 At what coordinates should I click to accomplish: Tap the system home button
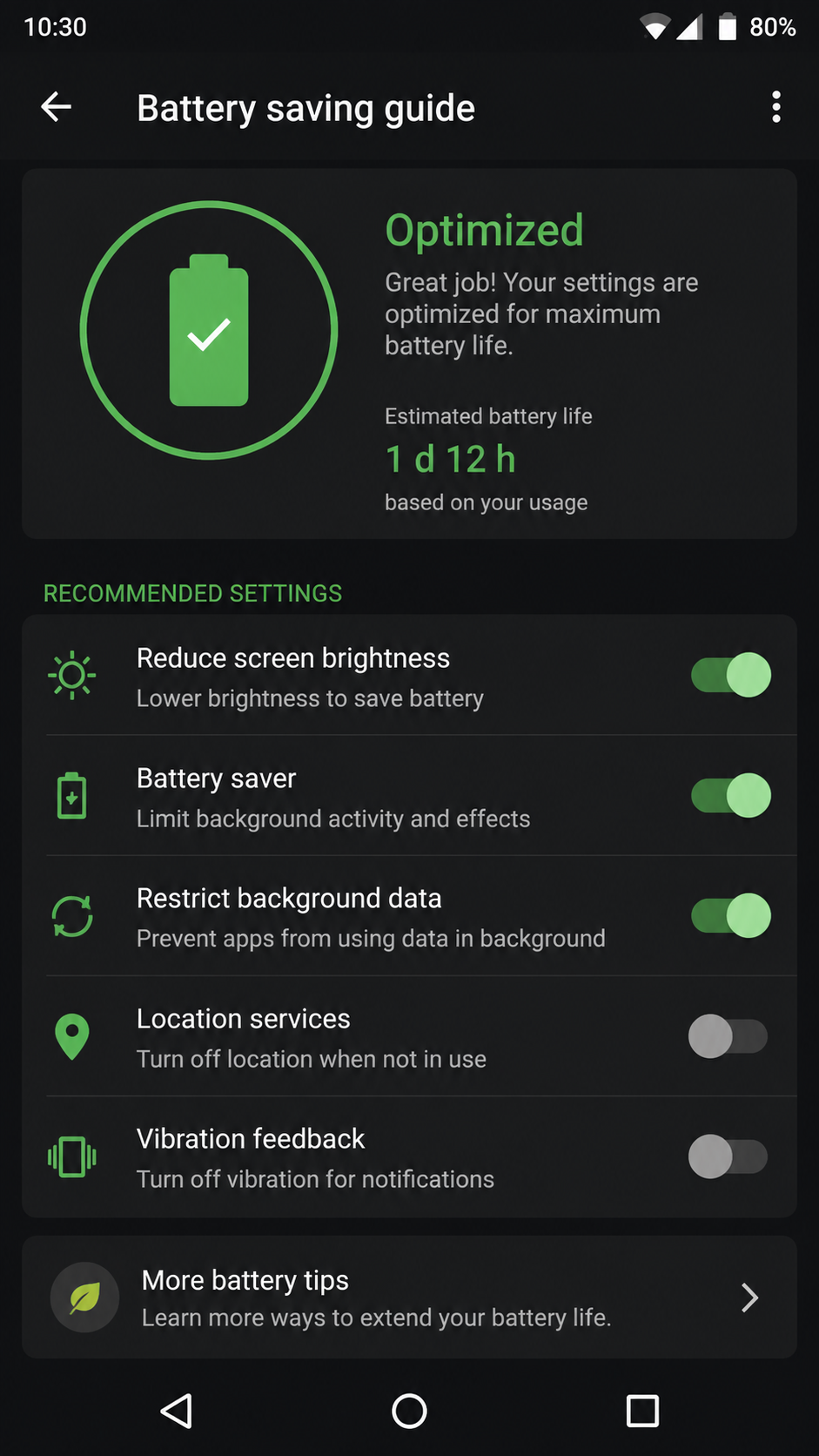409,1411
